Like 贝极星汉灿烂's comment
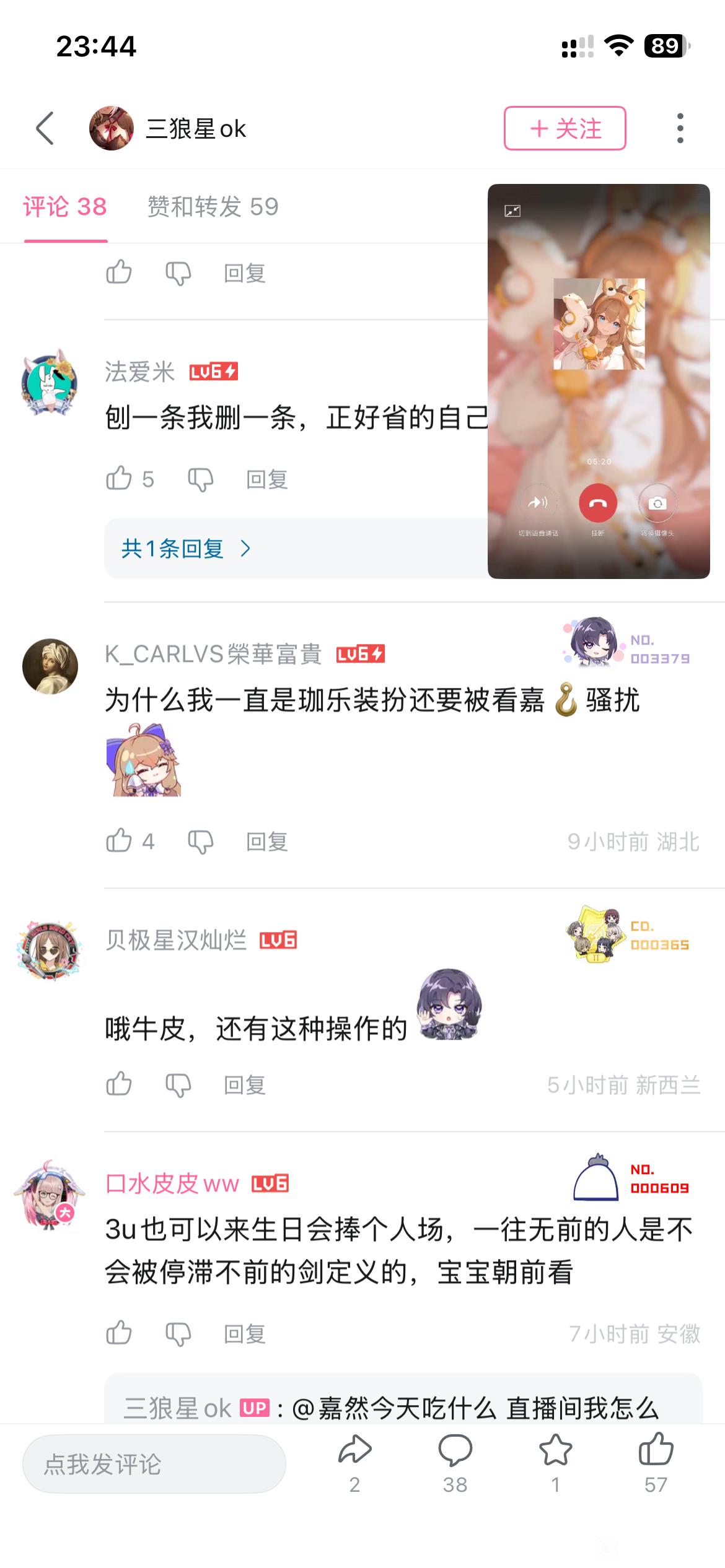725x1568 pixels. coord(119,1084)
